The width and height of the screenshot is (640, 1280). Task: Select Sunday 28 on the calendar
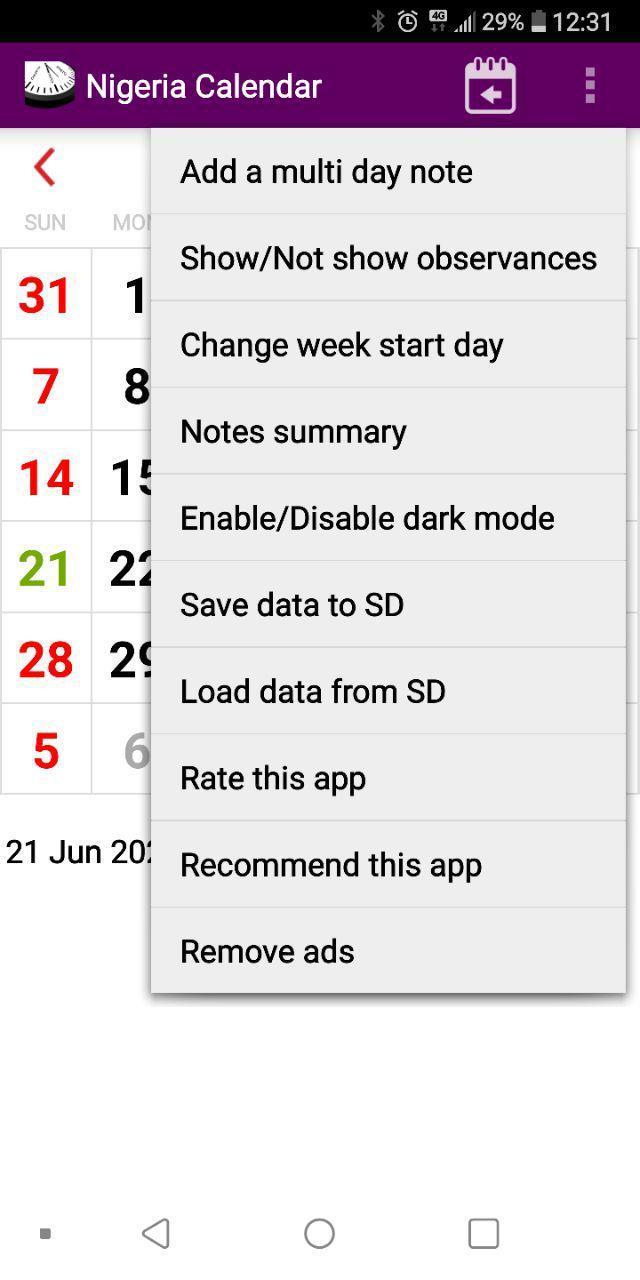coord(46,660)
